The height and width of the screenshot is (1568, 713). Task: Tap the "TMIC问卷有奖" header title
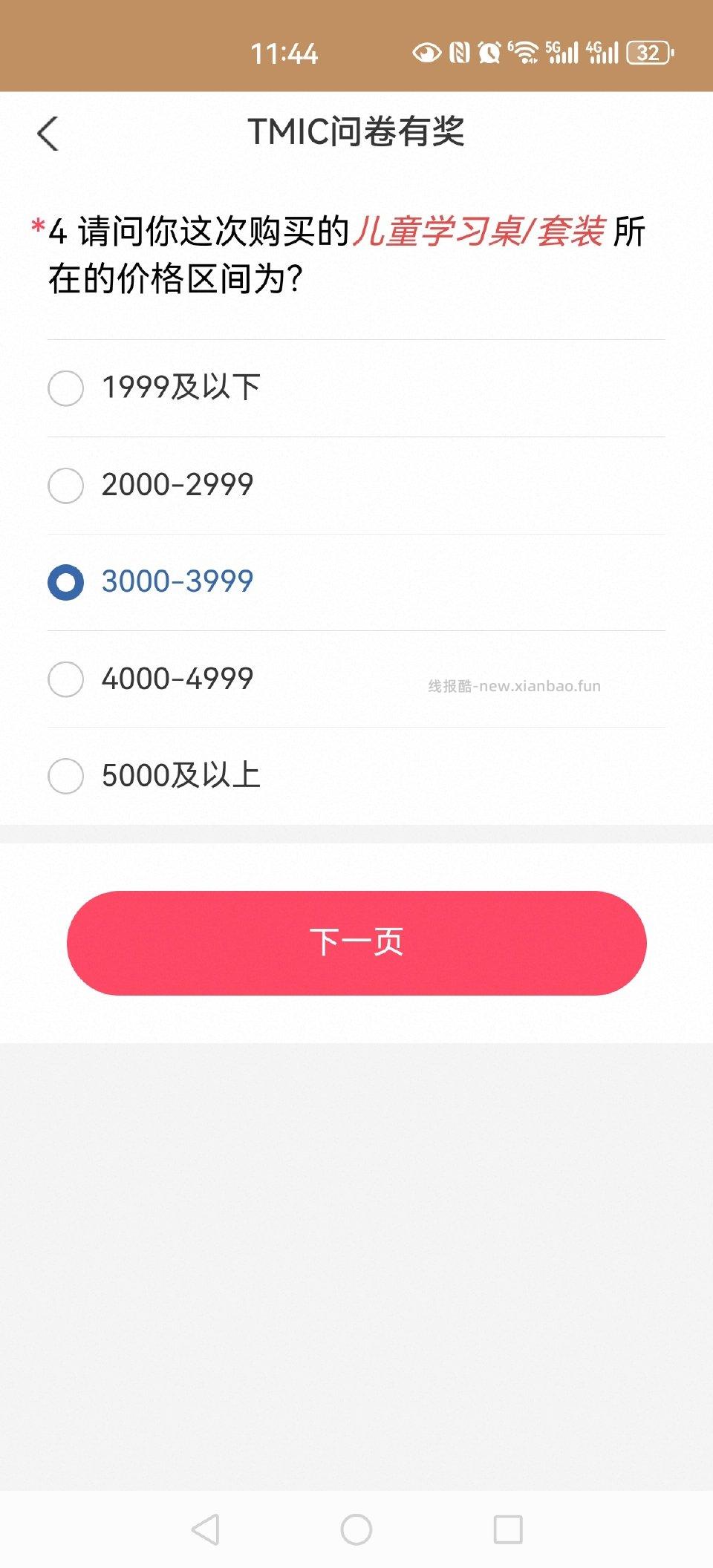pos(356,130)
